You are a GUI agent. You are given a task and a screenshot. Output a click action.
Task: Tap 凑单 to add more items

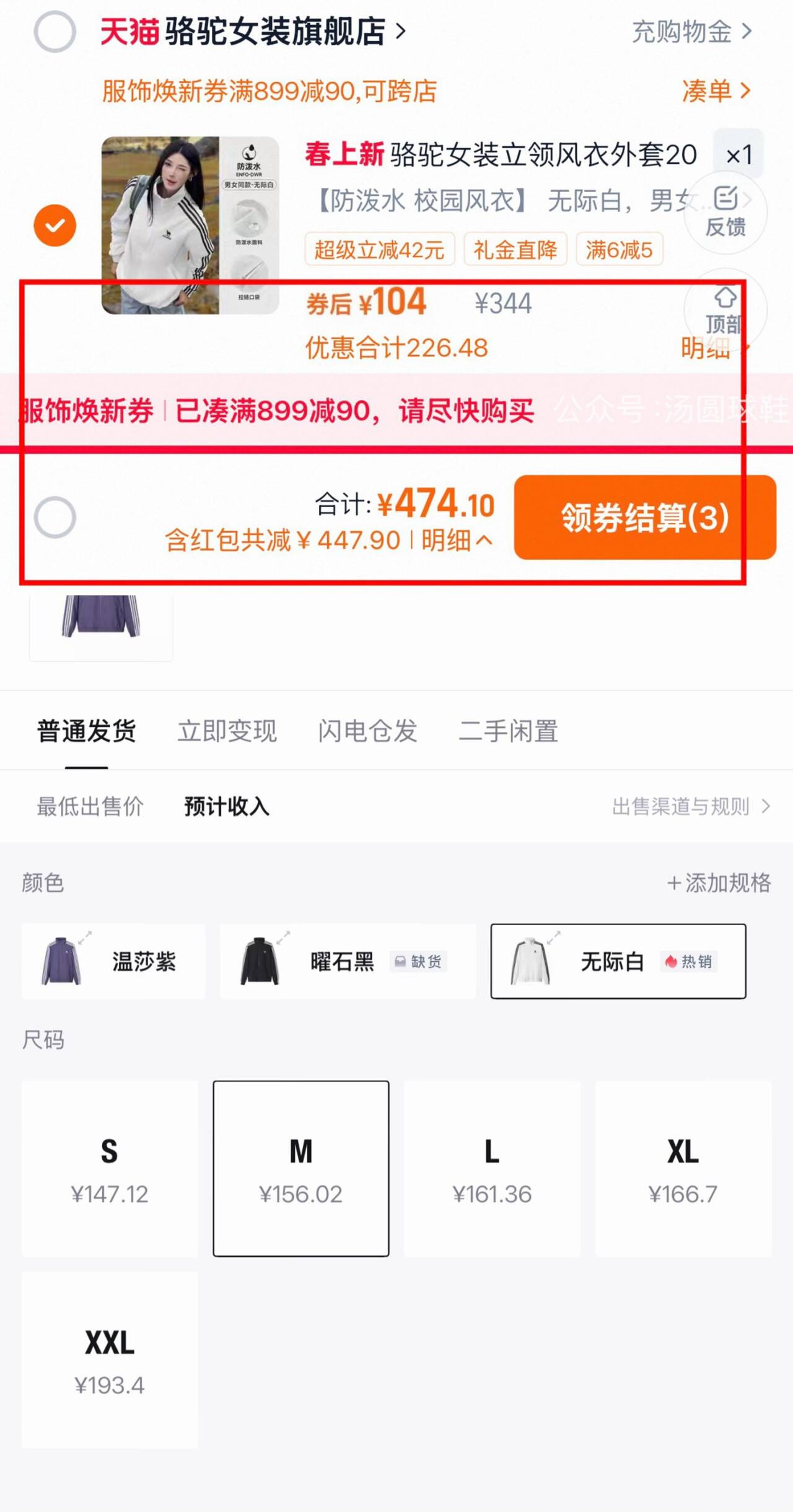[x=716, y=91]
